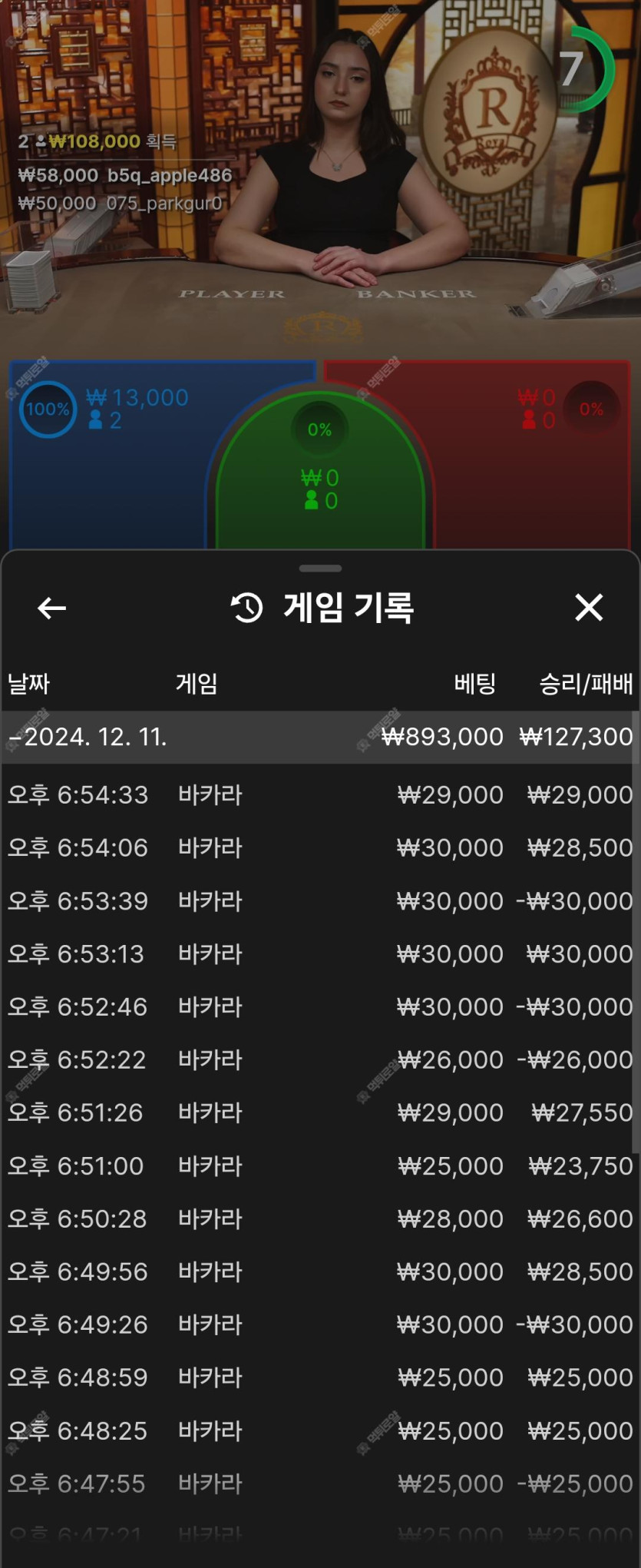This screenshot has height=1568, width=641.
Task: Close the game history panel
Action: (589, 608)
